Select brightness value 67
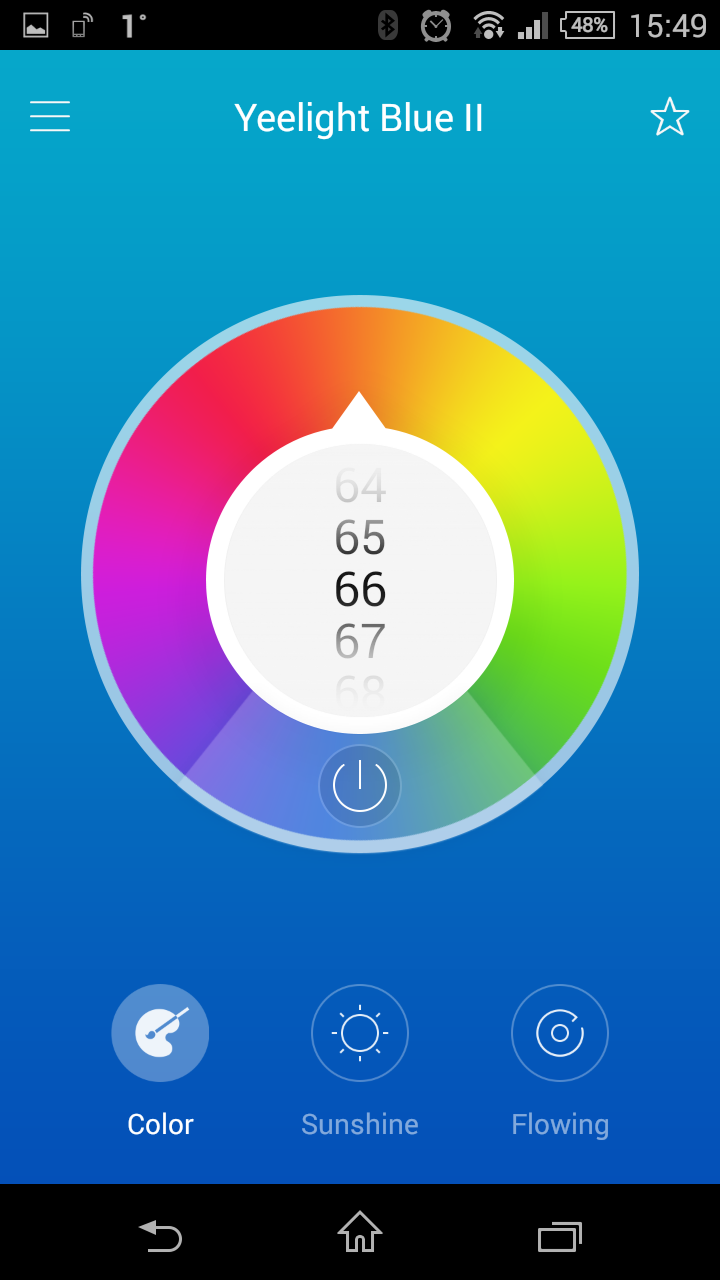The width and height of the screenshot is (720, 1280). coord(360,641)
